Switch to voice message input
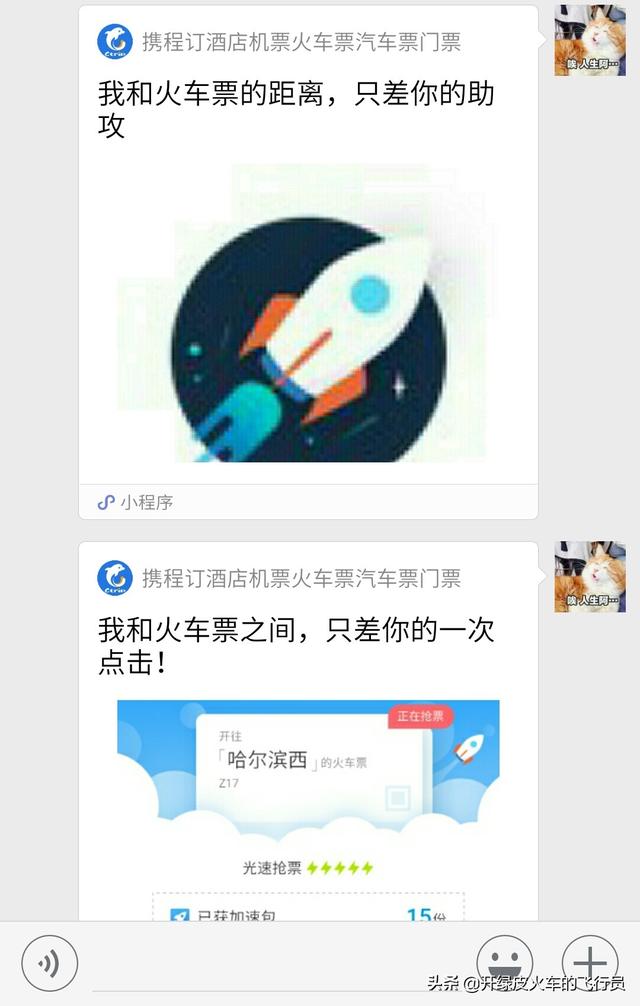The width and height of the screenshot is (640, 1006). [48, 964]
